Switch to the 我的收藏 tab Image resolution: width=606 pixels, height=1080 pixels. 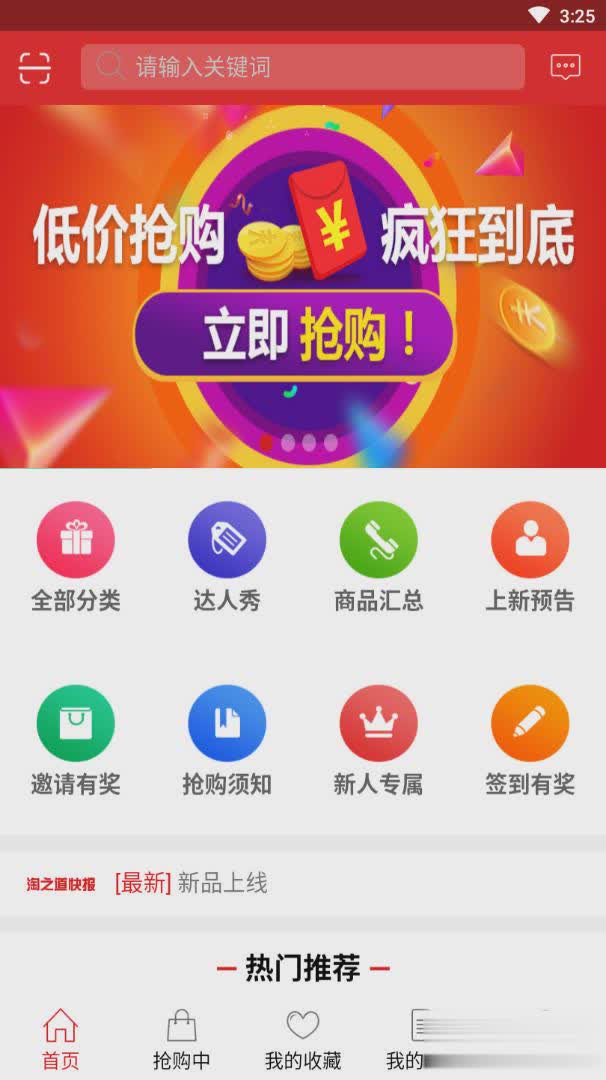(x=303, y=1040)
